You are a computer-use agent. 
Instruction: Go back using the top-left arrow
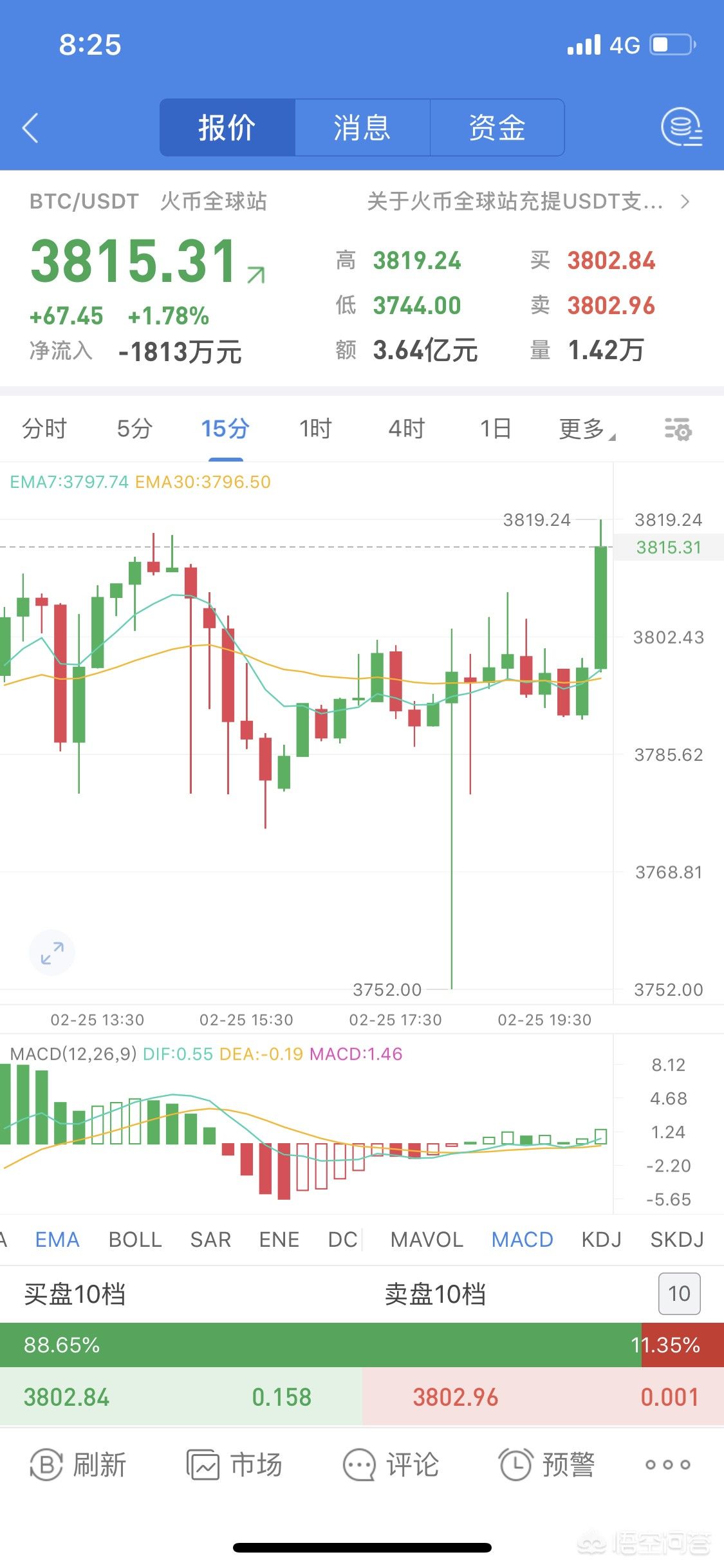pos(30,127)
